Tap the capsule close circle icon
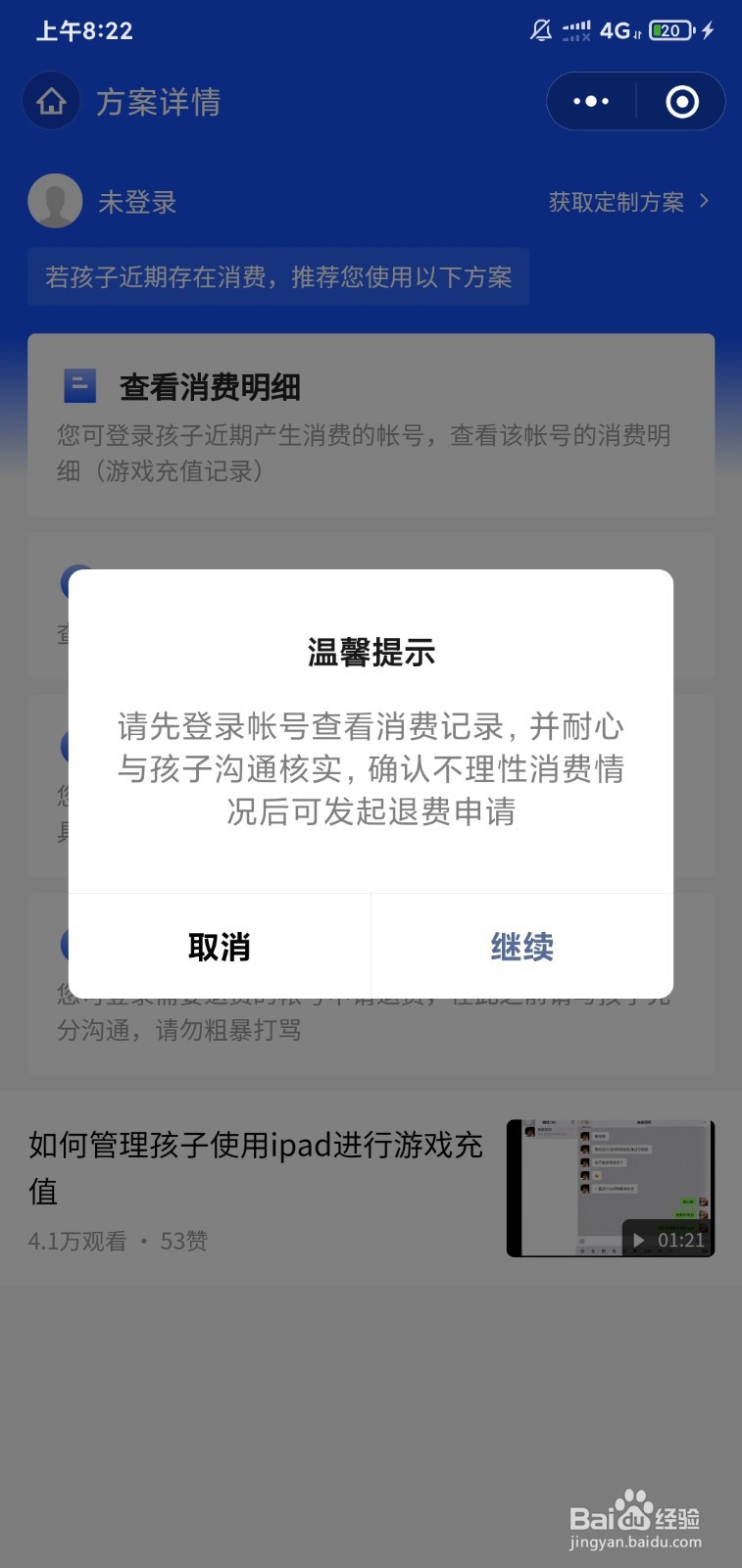742x1568 pixels. click(x=681, y=101)
